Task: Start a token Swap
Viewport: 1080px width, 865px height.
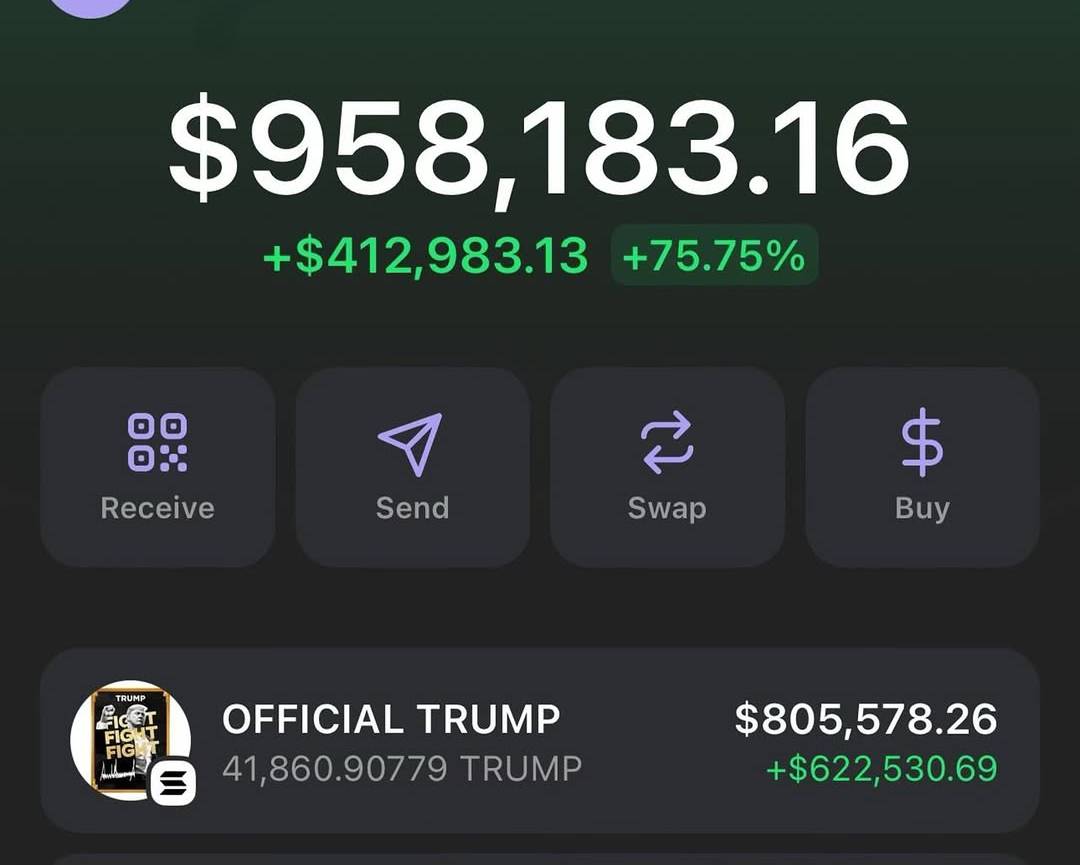Action: 667,467
